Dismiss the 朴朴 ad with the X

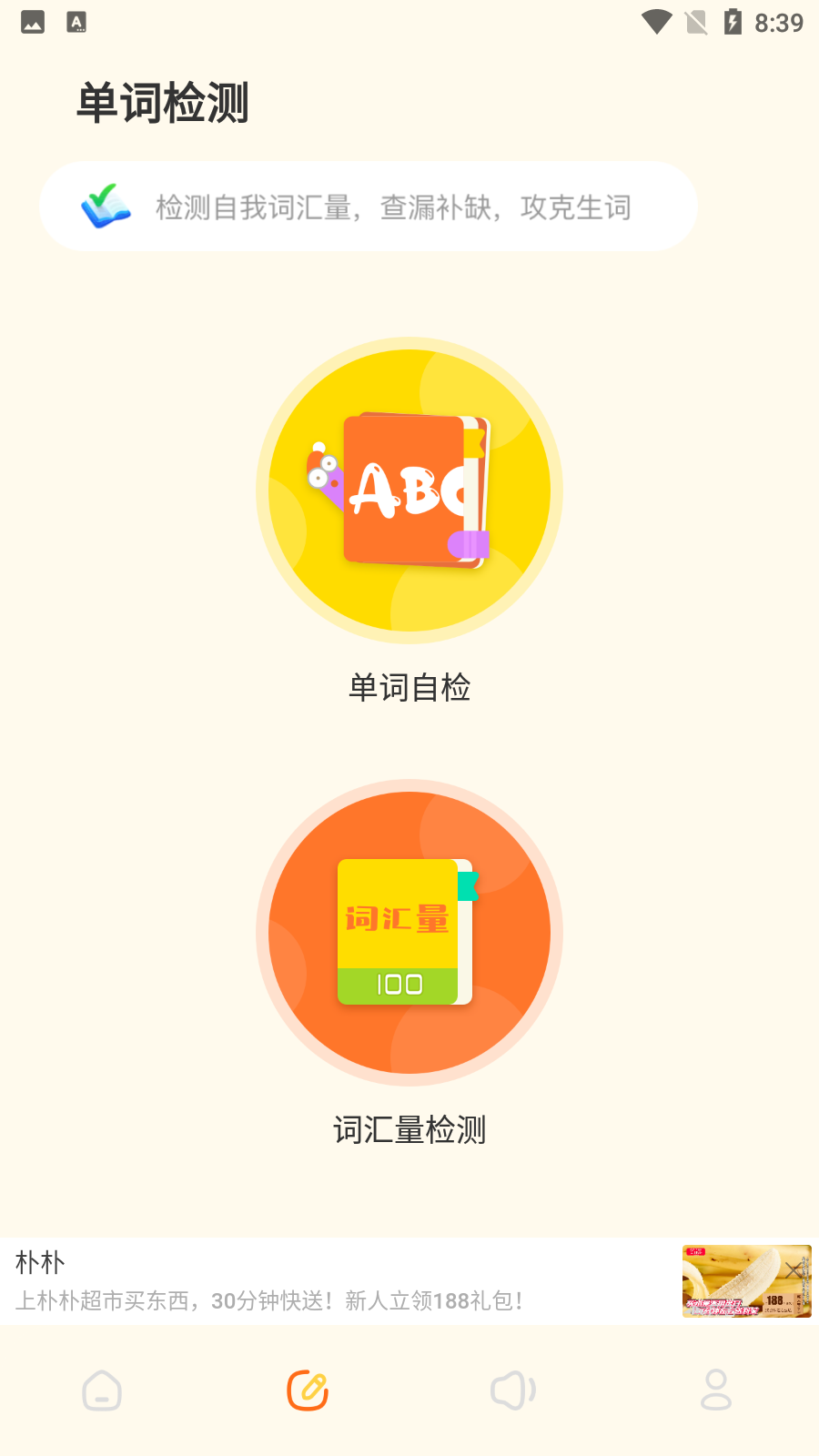pos(794,1269)
